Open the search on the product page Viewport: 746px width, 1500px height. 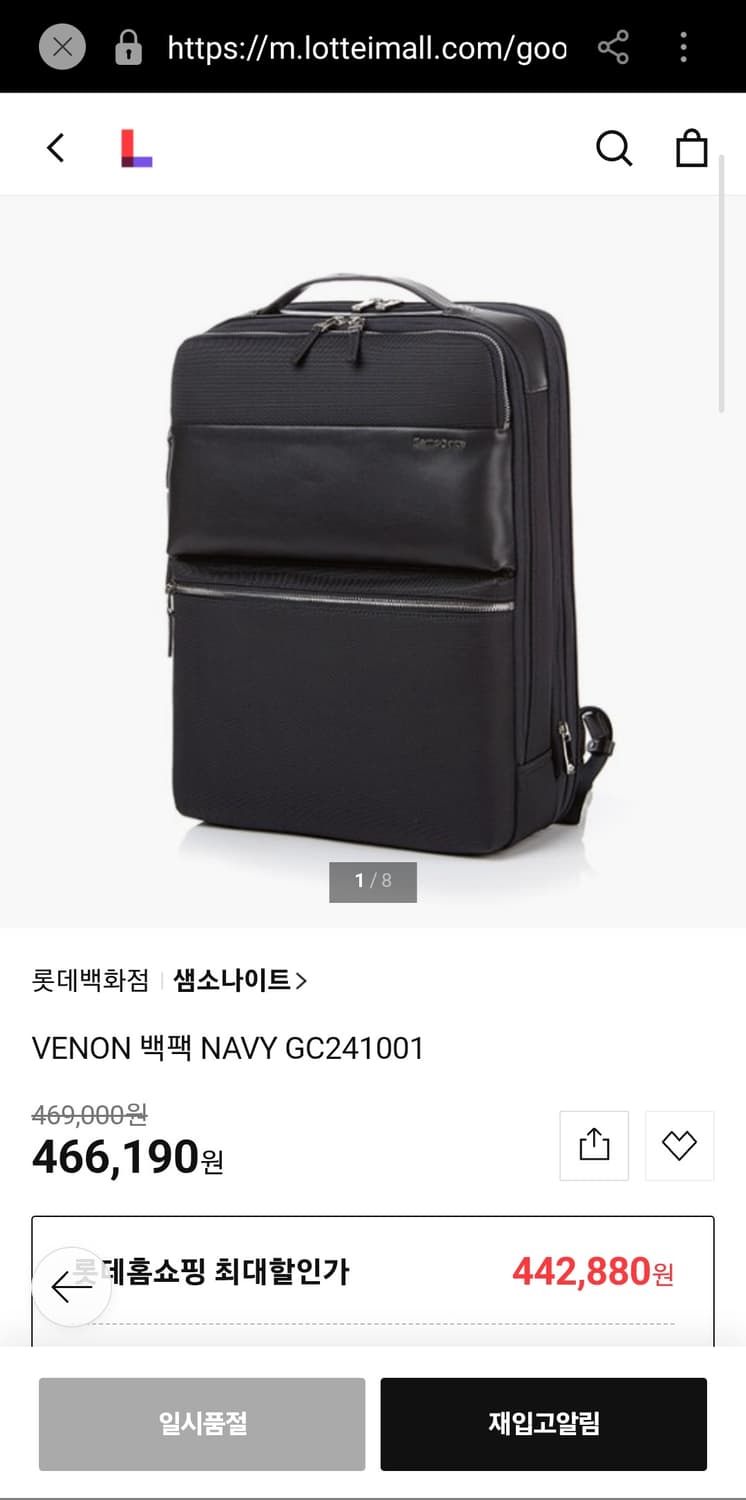[x=614, y=148]
